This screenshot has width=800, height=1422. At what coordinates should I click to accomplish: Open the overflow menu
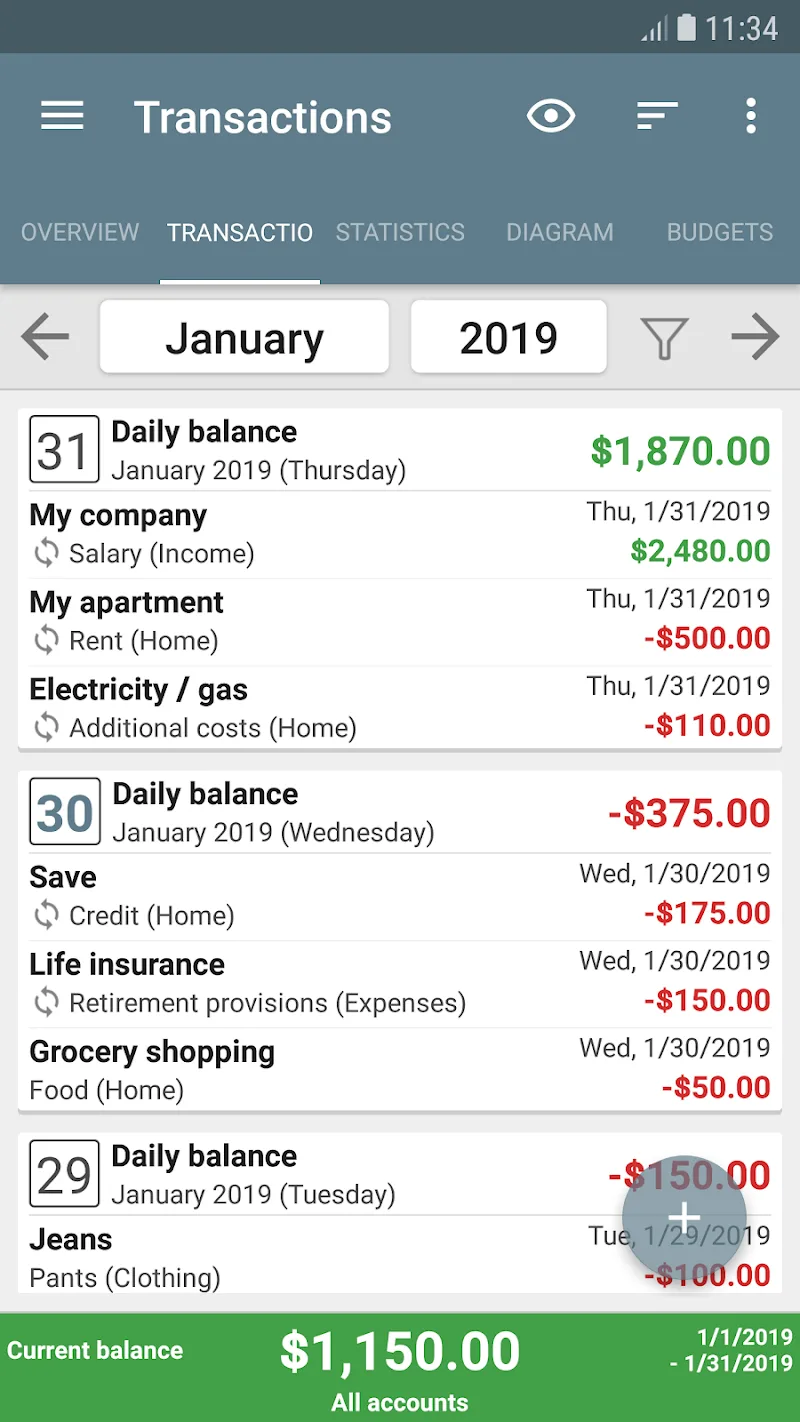[751, 116]
